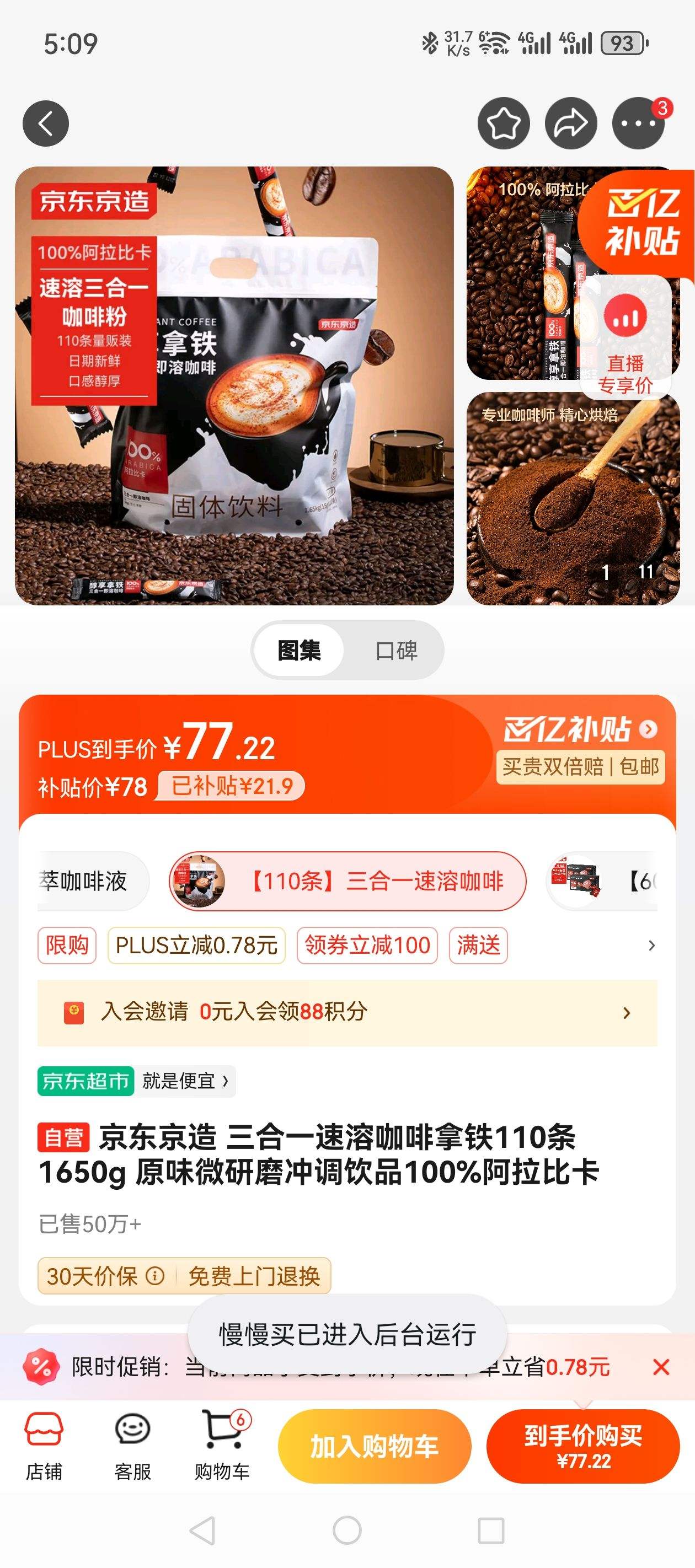Tap the star to favorite this product
This screenshot has width=695, height=1568.
click(503, 122)
